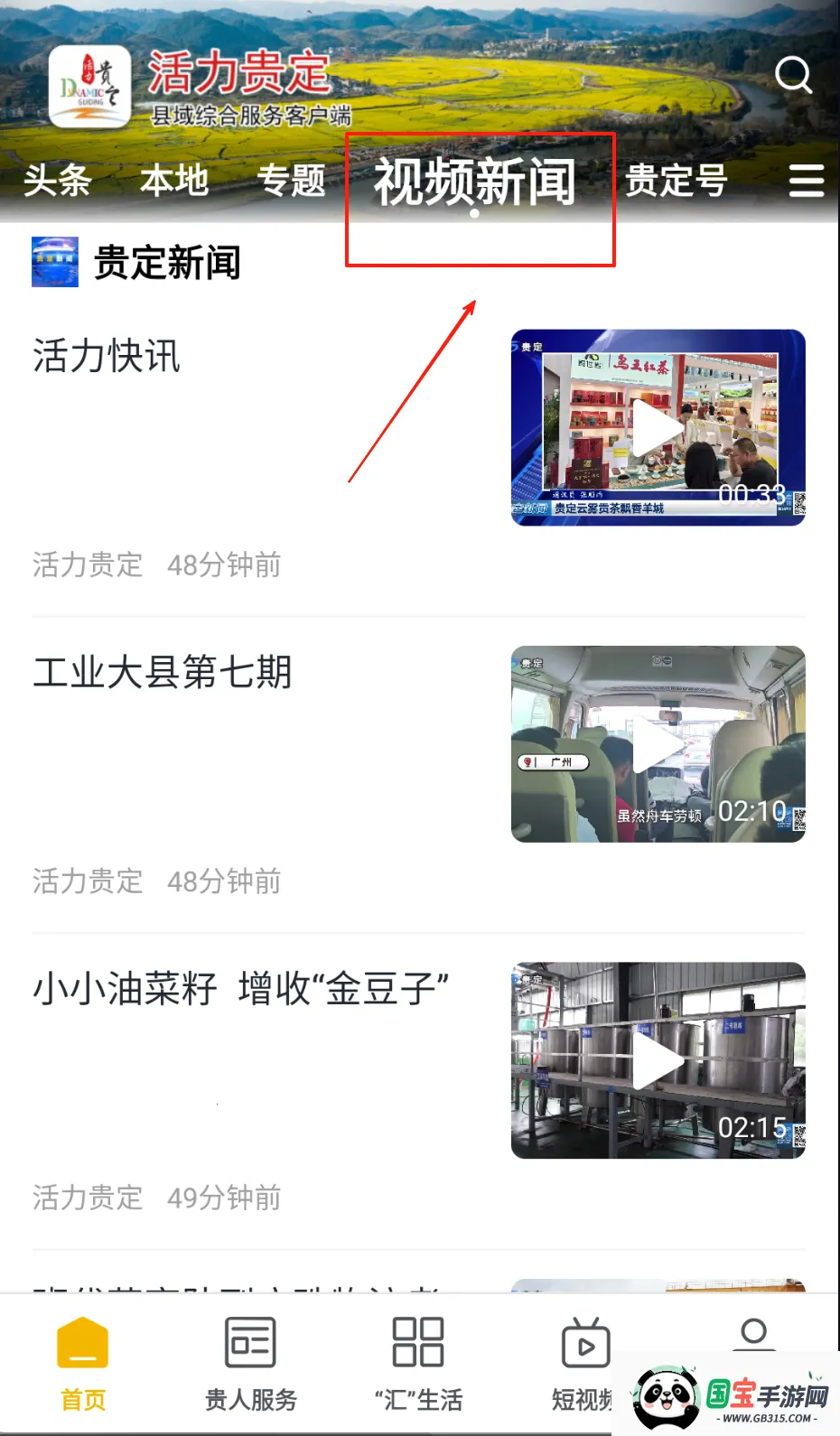Open the search function

coord(793,76)
